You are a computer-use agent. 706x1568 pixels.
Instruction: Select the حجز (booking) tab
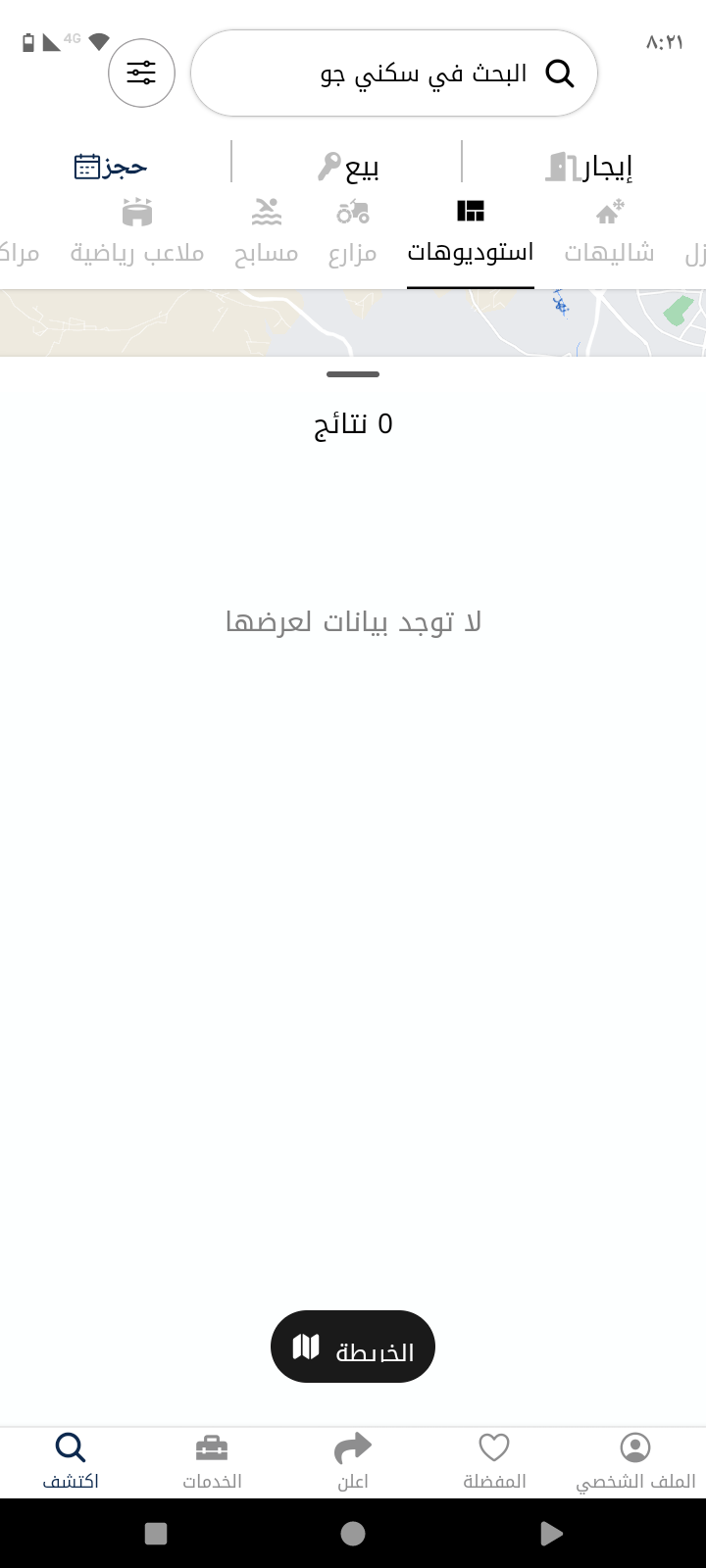111,167
